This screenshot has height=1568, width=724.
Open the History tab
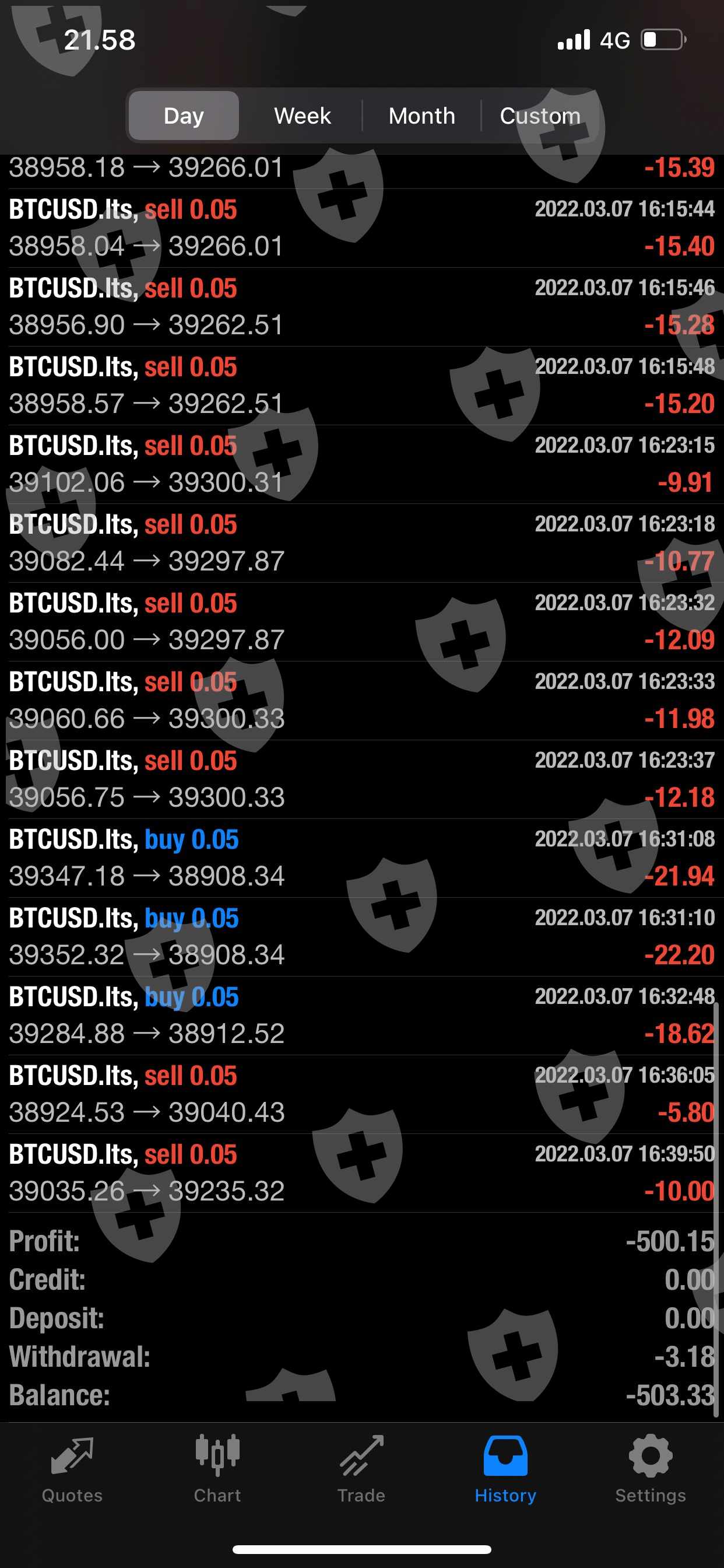pos(505,1468)
